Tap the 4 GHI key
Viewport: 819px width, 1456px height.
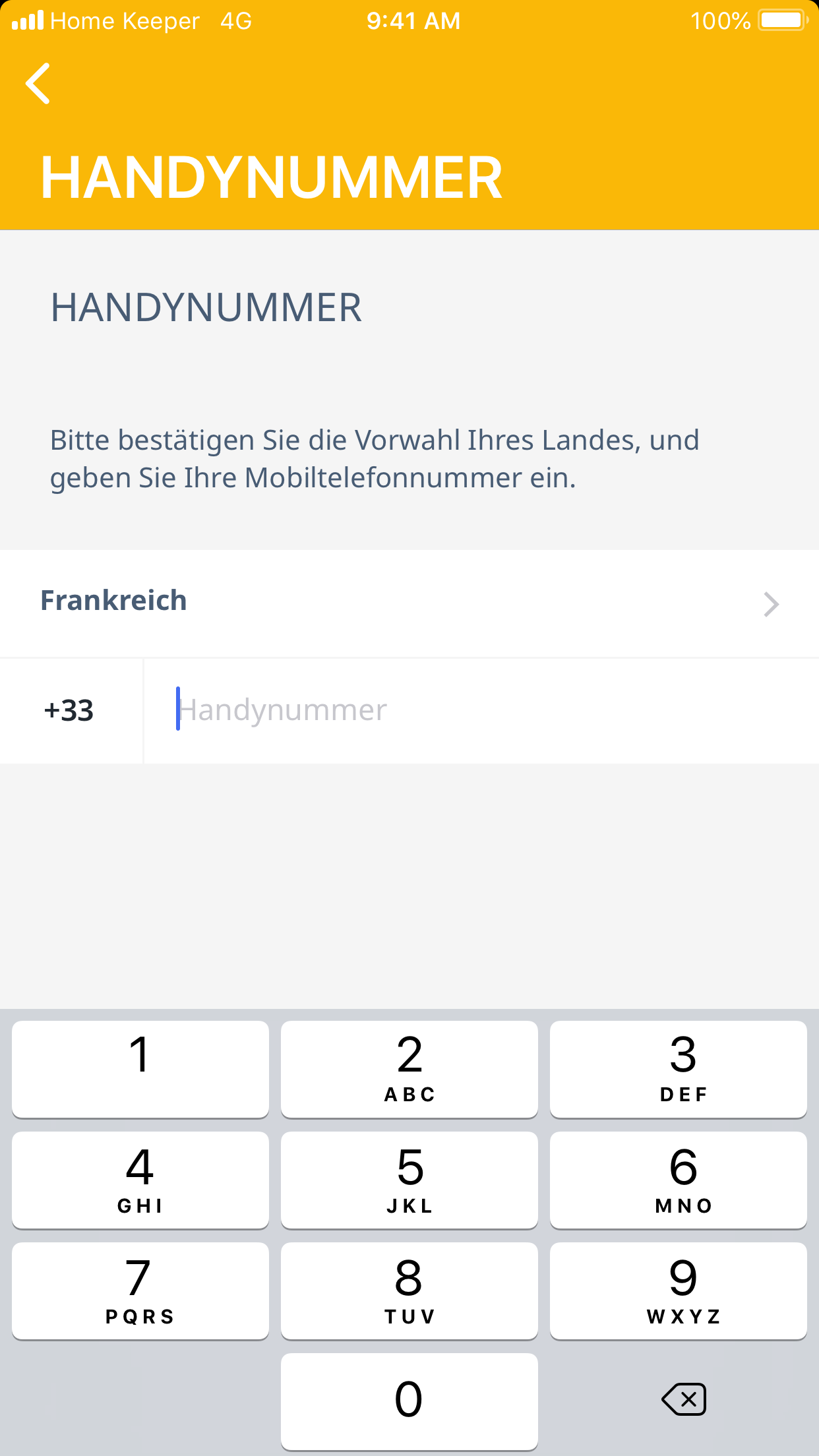click(140, 1180)
